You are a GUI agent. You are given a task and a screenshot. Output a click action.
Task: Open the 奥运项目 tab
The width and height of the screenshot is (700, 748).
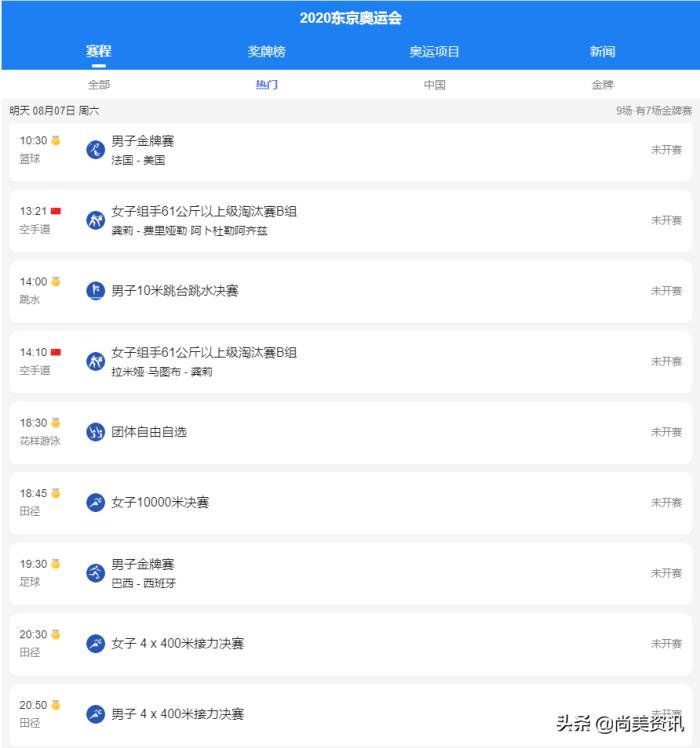click(x=434, y=52)
